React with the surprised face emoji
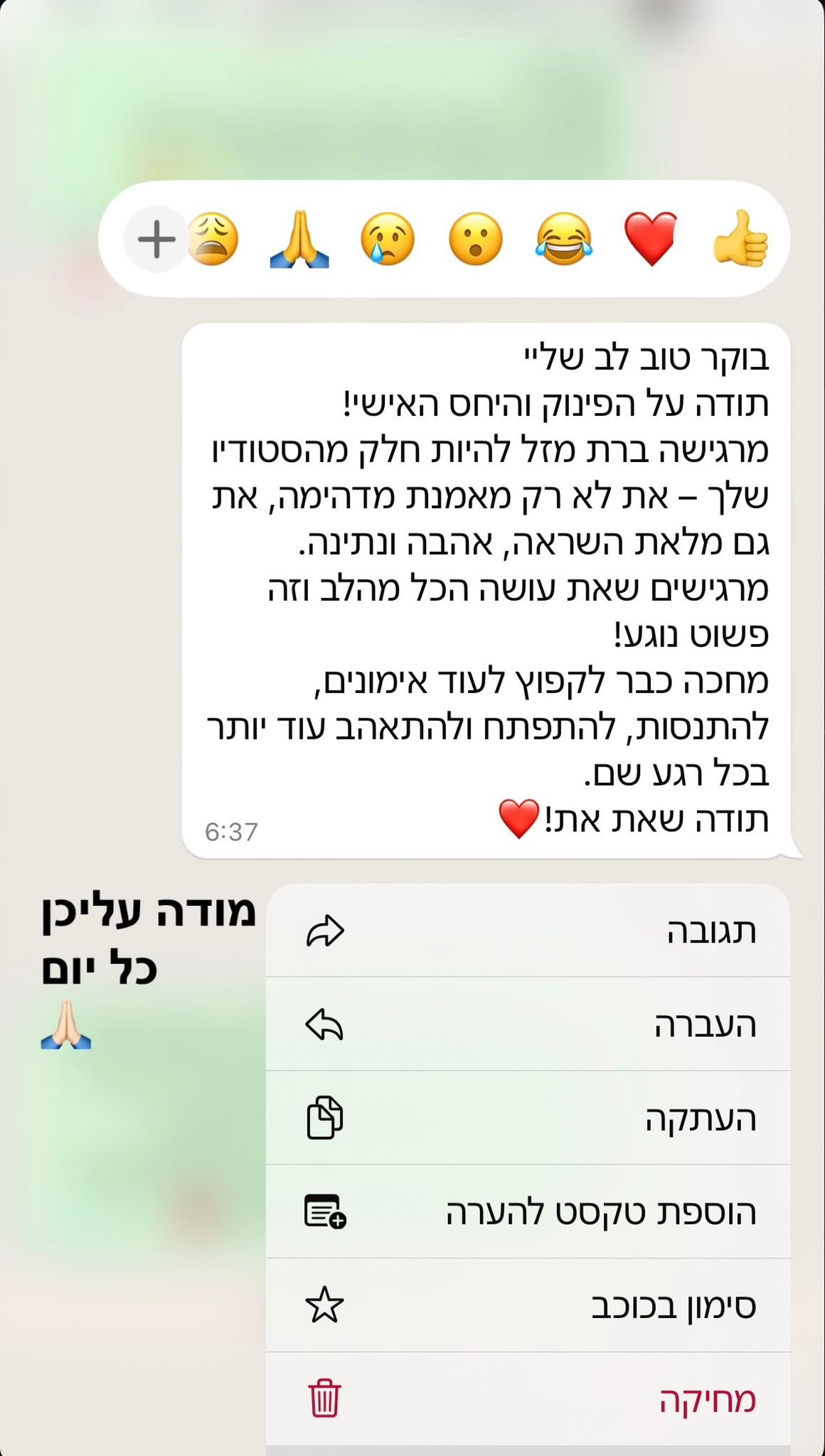 [476, 239]
